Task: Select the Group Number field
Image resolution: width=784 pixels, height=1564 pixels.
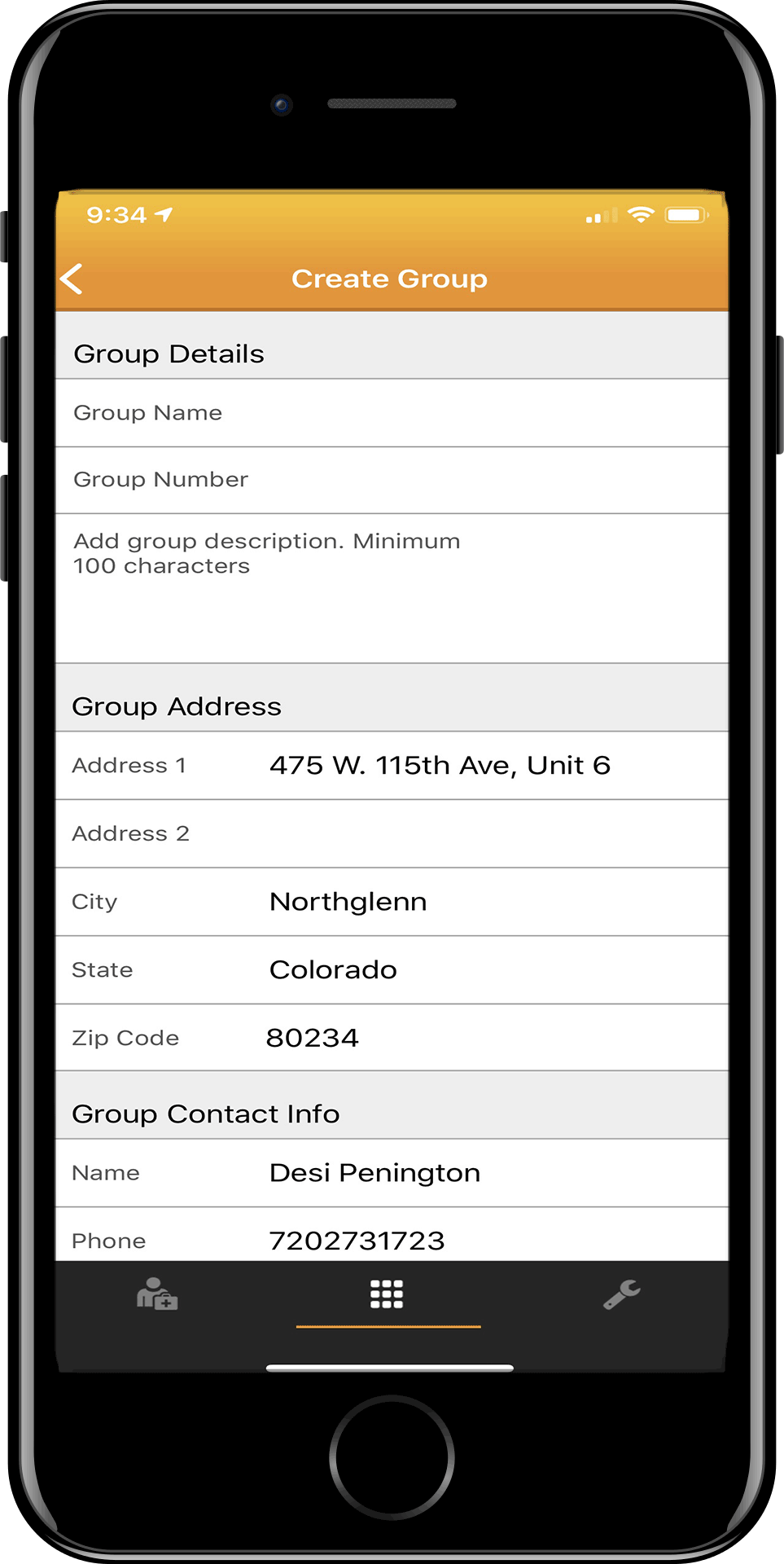Action: [x=392, y=480]
